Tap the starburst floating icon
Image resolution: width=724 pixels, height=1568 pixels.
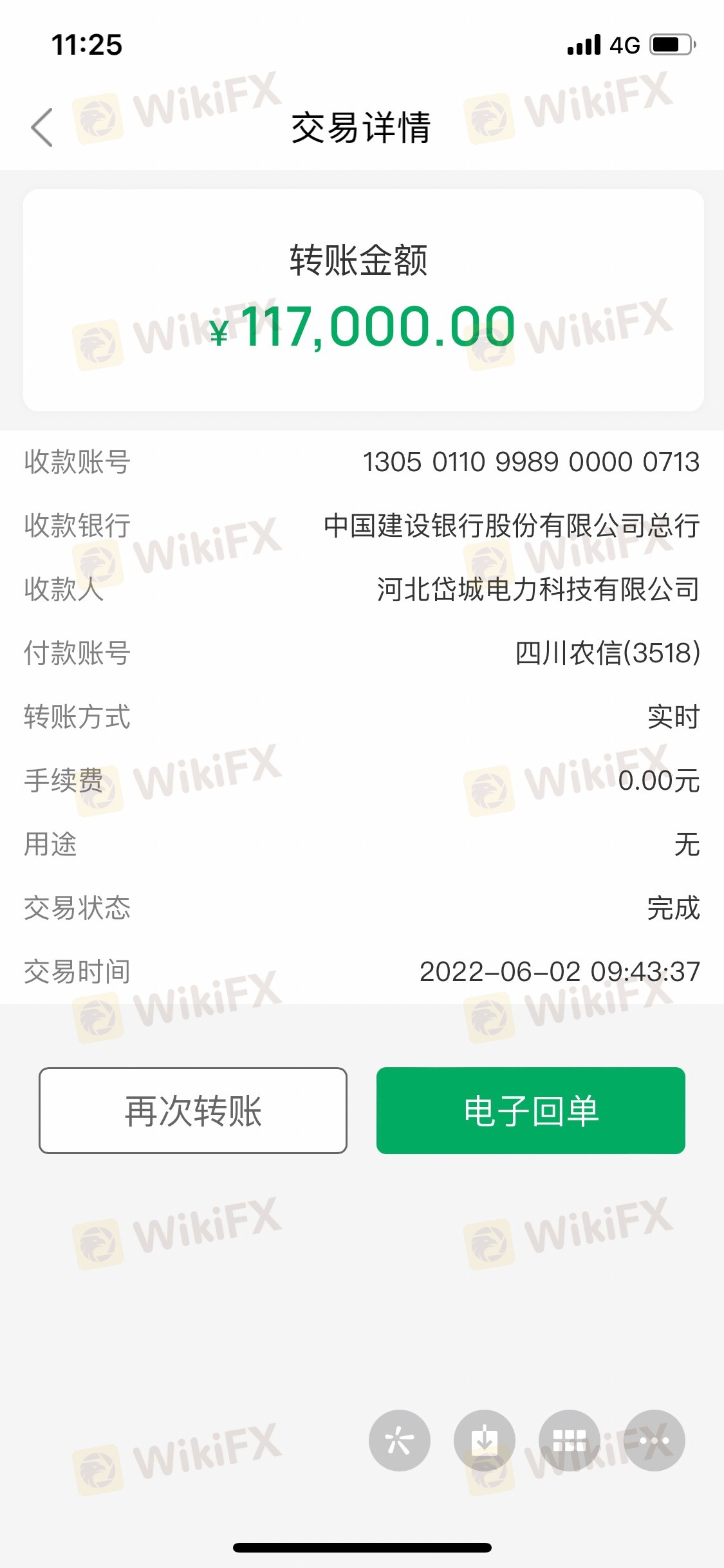pos(399,1441)
